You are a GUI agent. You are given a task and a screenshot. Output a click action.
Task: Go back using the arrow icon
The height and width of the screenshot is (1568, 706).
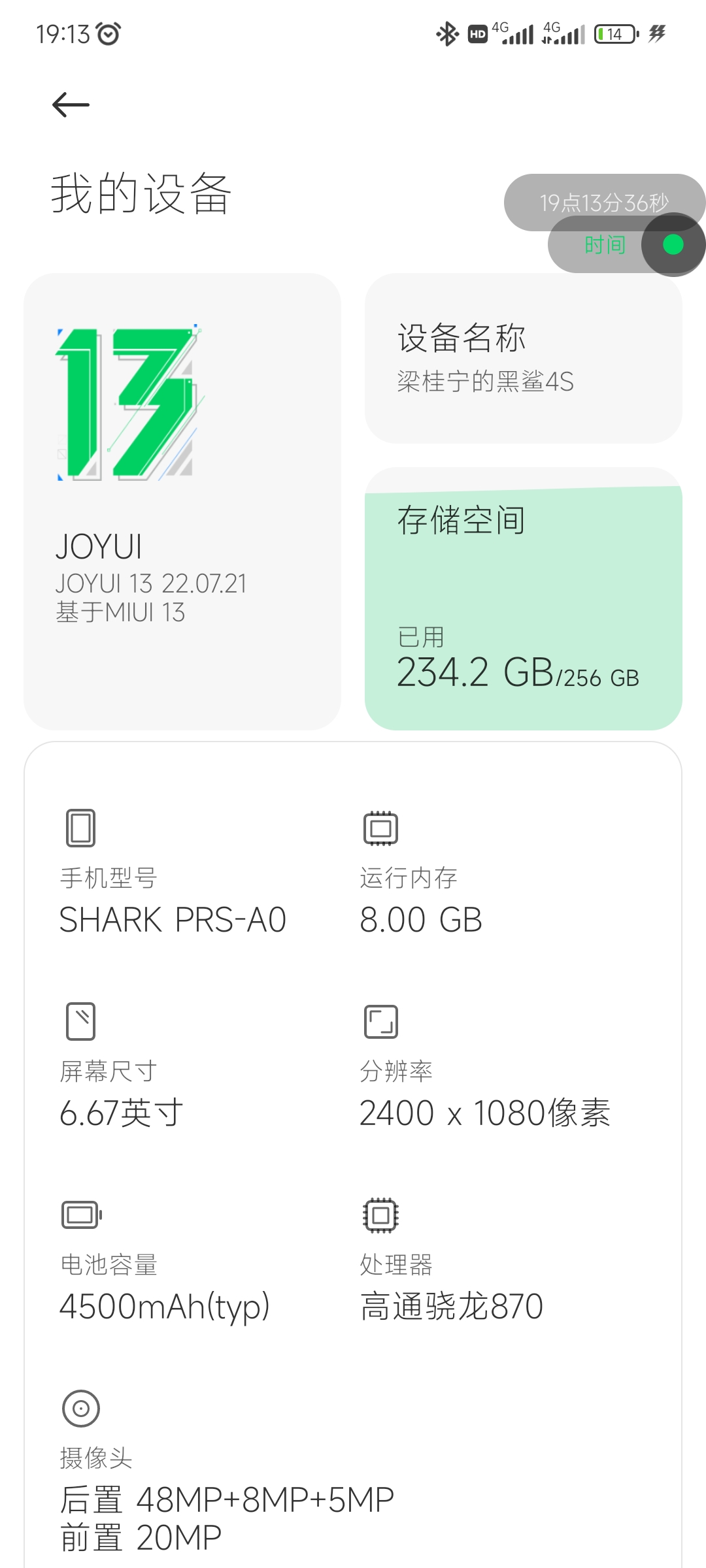point(71,105)
